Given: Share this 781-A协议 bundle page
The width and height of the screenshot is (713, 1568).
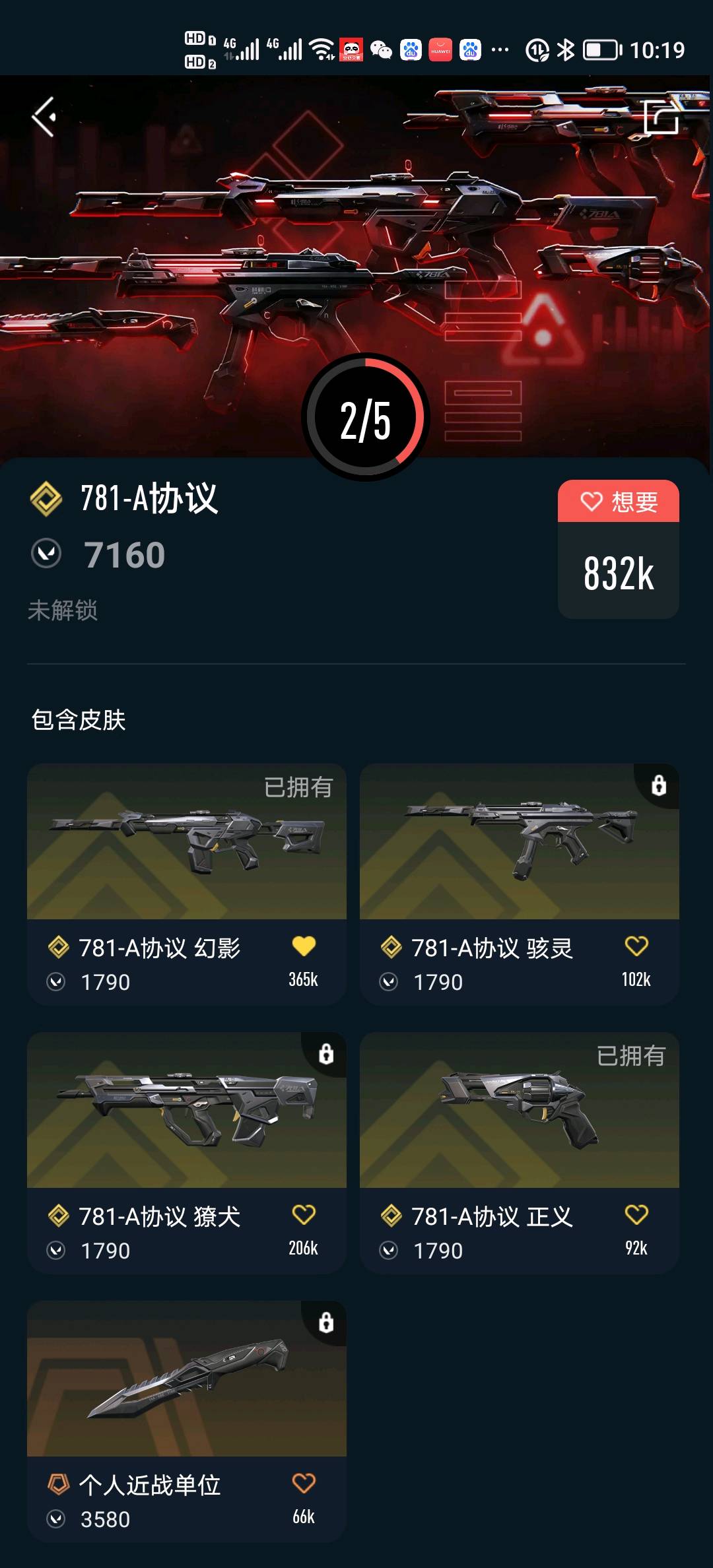Looking at the screenshot, I should pos(661,117).
